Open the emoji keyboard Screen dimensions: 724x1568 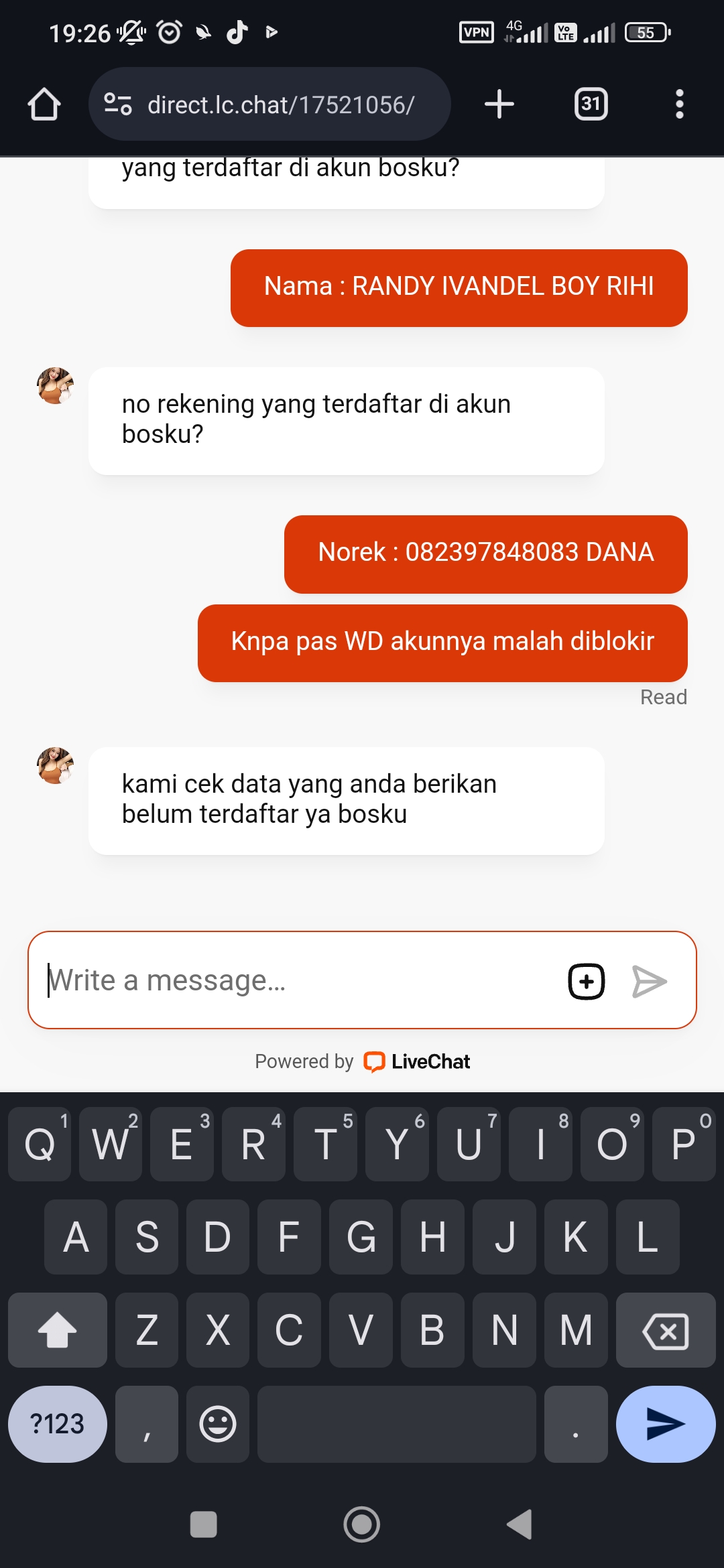tap(218, 1424)
